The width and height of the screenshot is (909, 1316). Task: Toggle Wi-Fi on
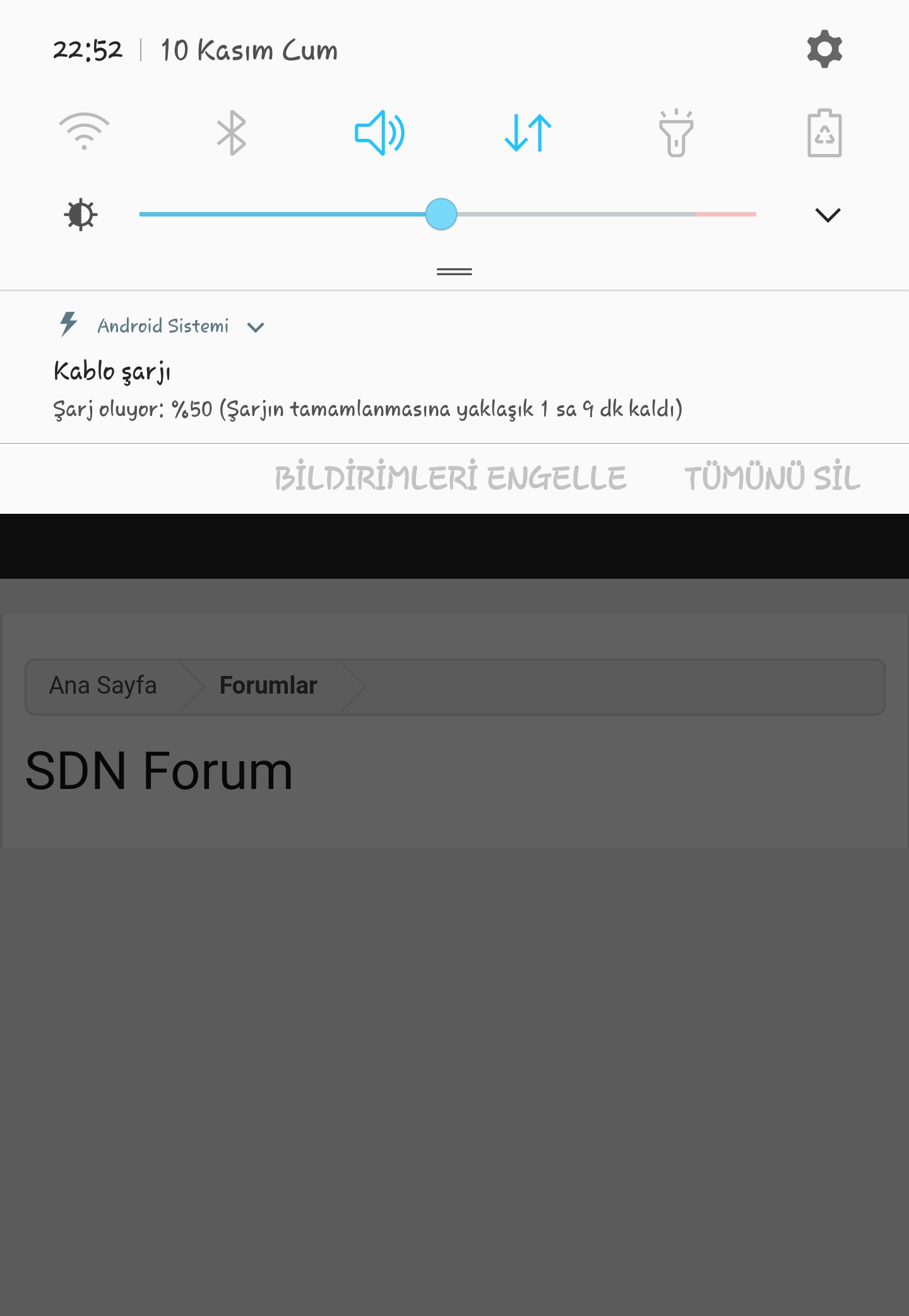pyautogui.click(x=84, y=132)
